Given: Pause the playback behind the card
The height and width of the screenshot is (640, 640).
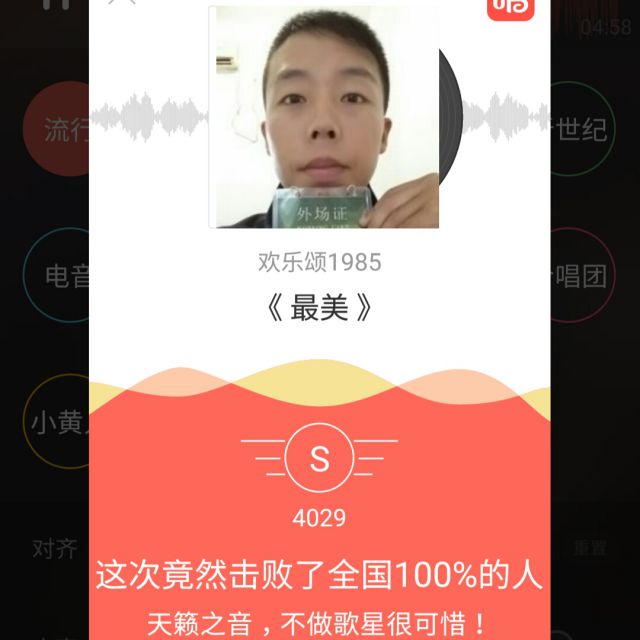Looking at the screenshot, I should 56,3.
